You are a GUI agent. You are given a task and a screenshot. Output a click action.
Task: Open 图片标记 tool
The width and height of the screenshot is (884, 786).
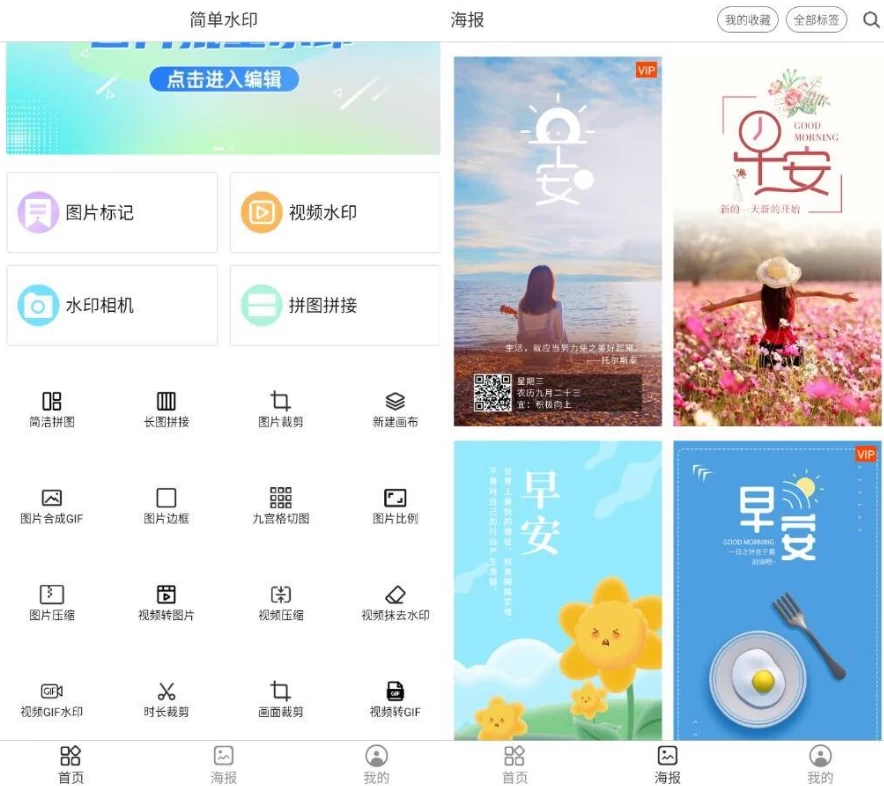pos(112,212)
